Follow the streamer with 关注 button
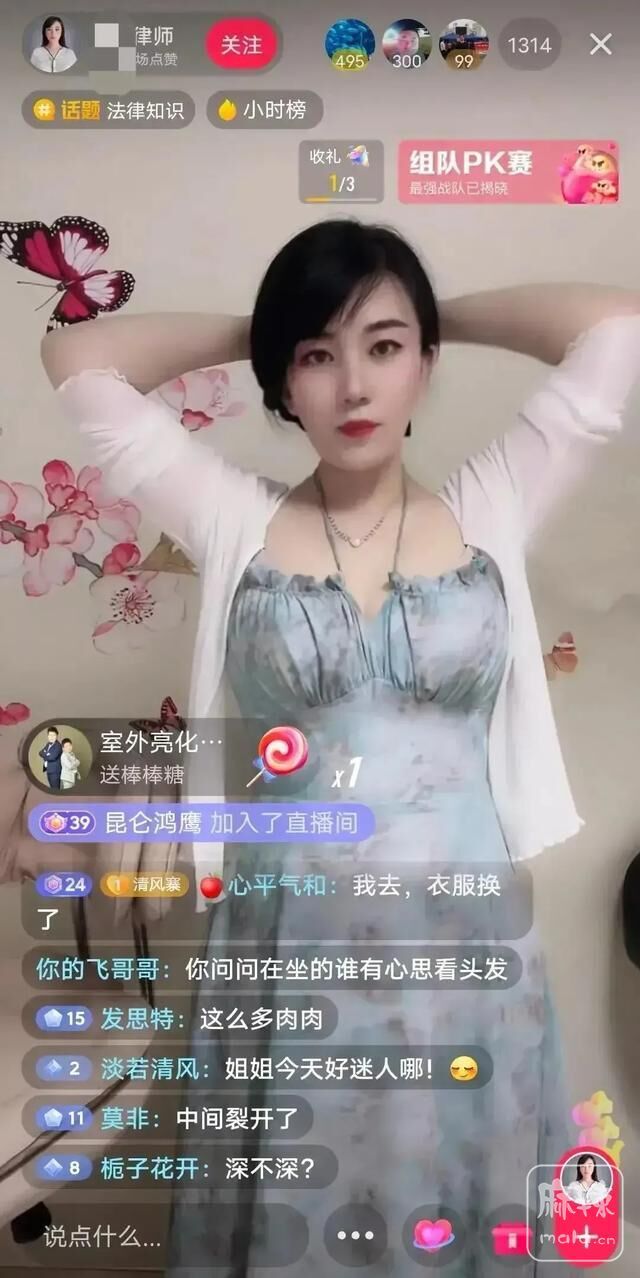640x1278 pixels. [x=241, y=45]
